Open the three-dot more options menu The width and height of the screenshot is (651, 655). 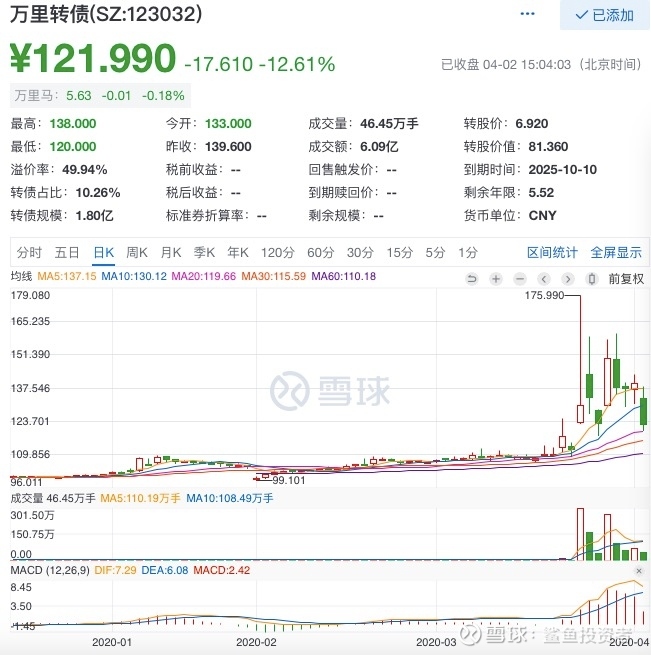pos(527,14)
